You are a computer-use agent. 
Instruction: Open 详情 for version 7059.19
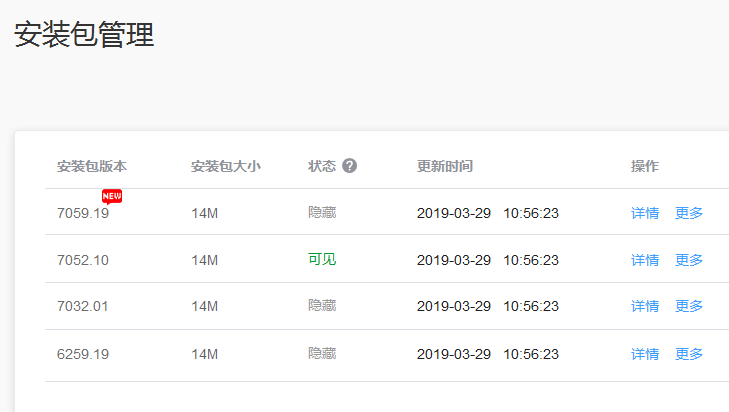point(645,213)
